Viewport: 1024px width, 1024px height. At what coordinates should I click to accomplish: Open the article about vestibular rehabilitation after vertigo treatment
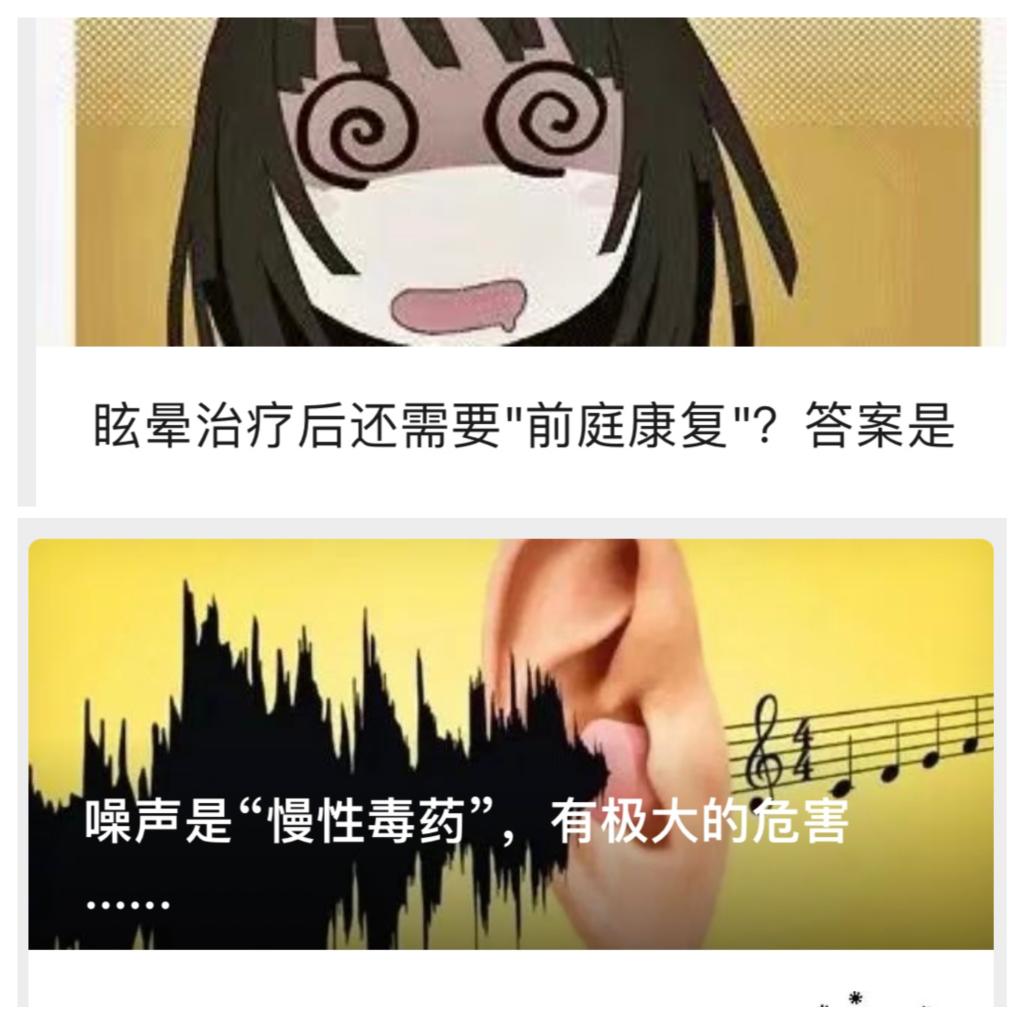pos(523,427)
